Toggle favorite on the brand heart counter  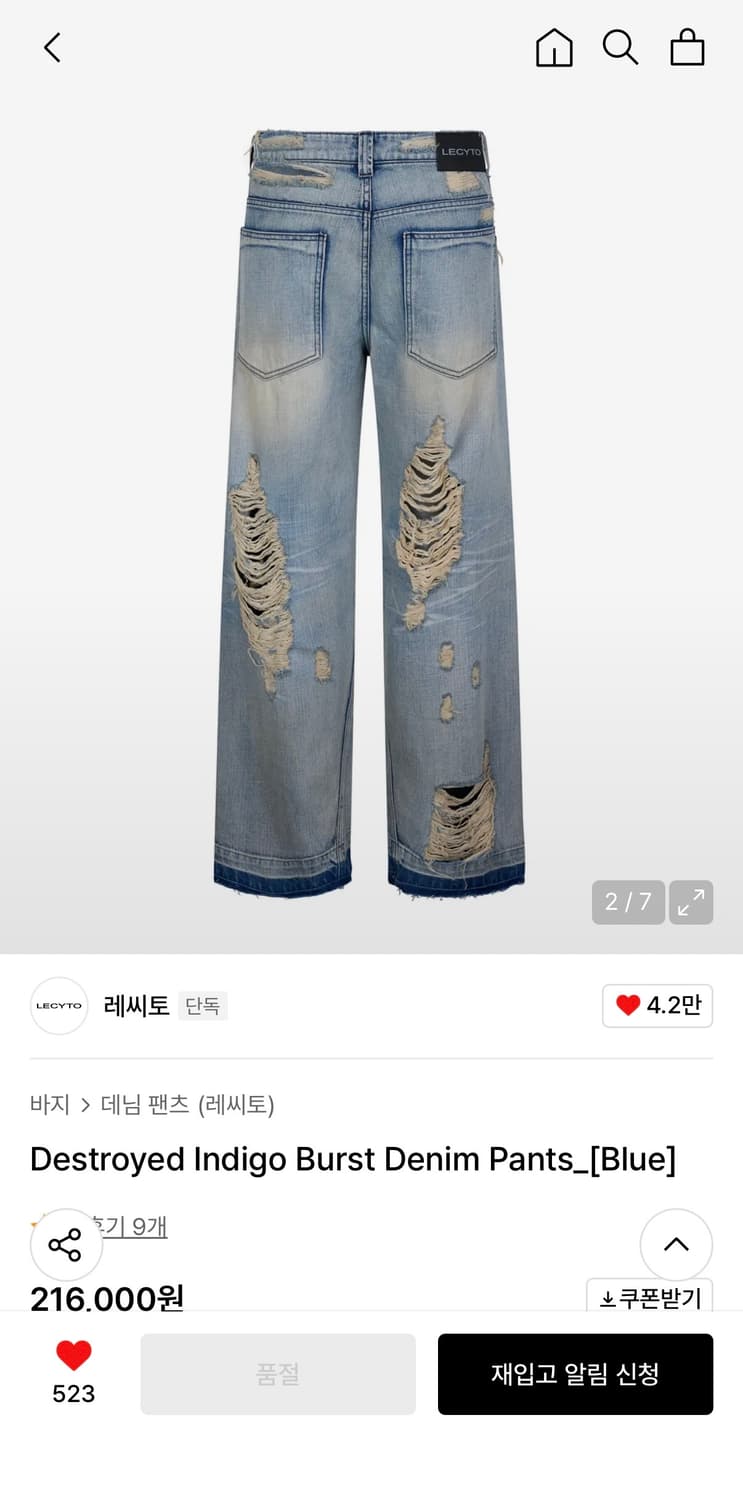tap(657, 1007)
